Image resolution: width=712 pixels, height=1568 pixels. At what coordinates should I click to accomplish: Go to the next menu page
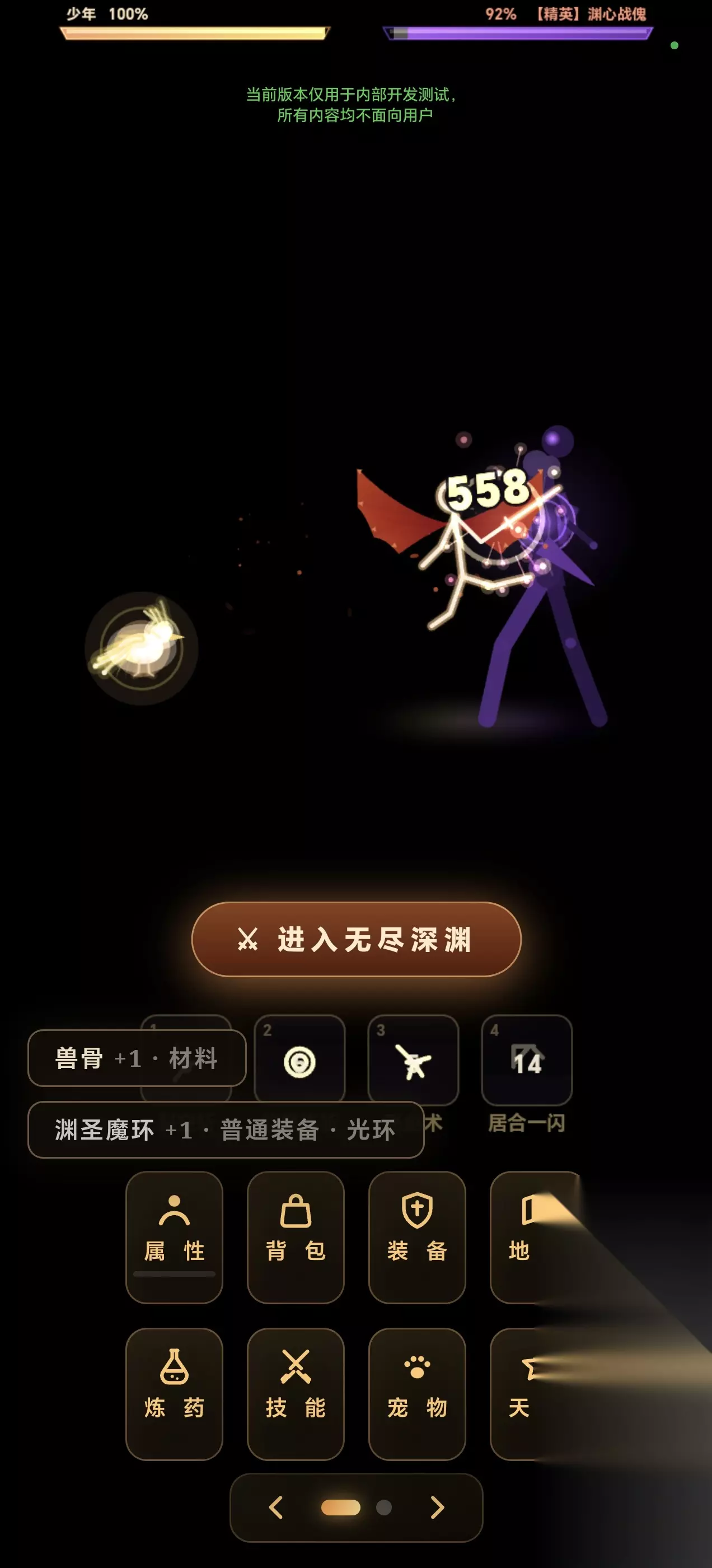tap(437, 1507)
